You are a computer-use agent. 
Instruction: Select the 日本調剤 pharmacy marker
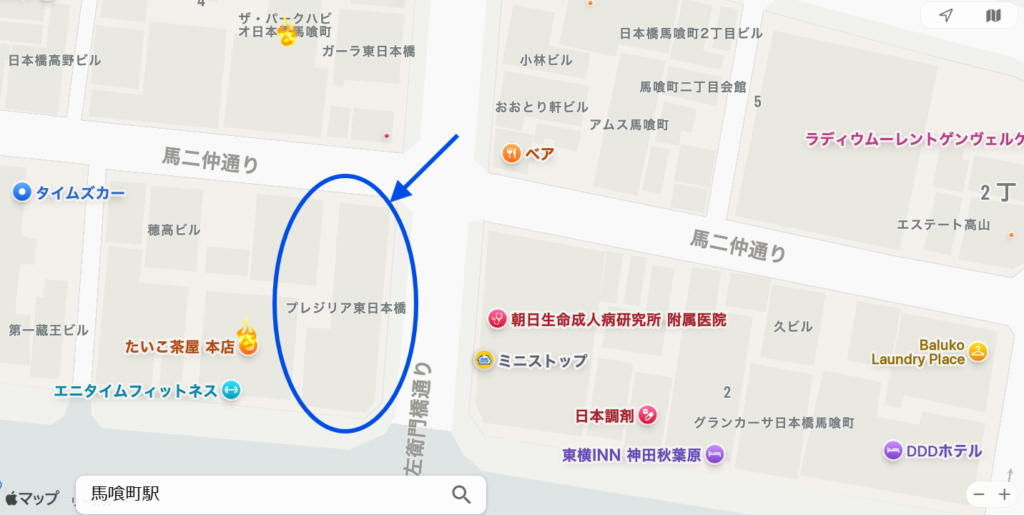pyautogui.click(x=648, y=414)
